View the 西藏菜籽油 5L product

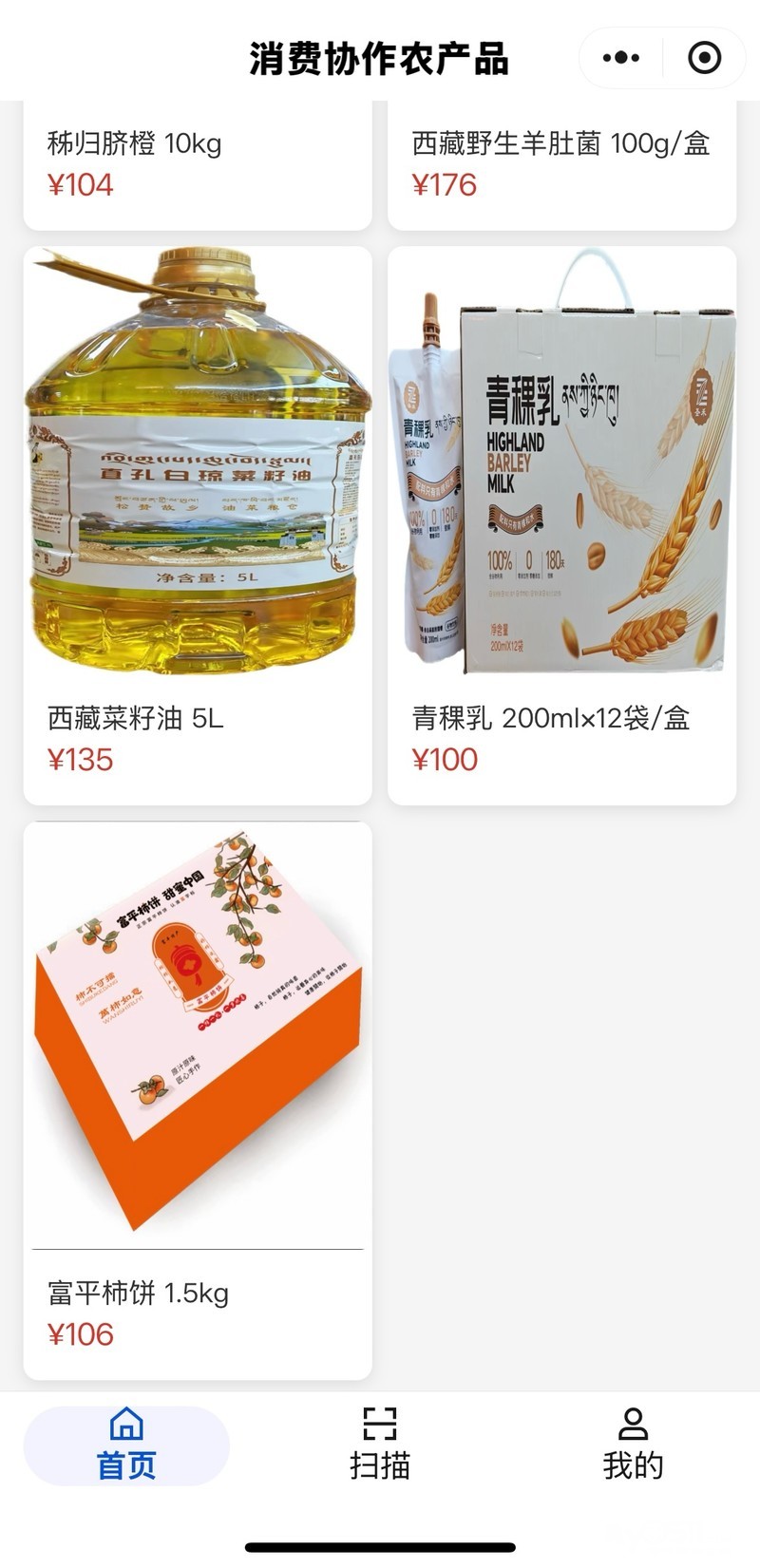[197, 525]
